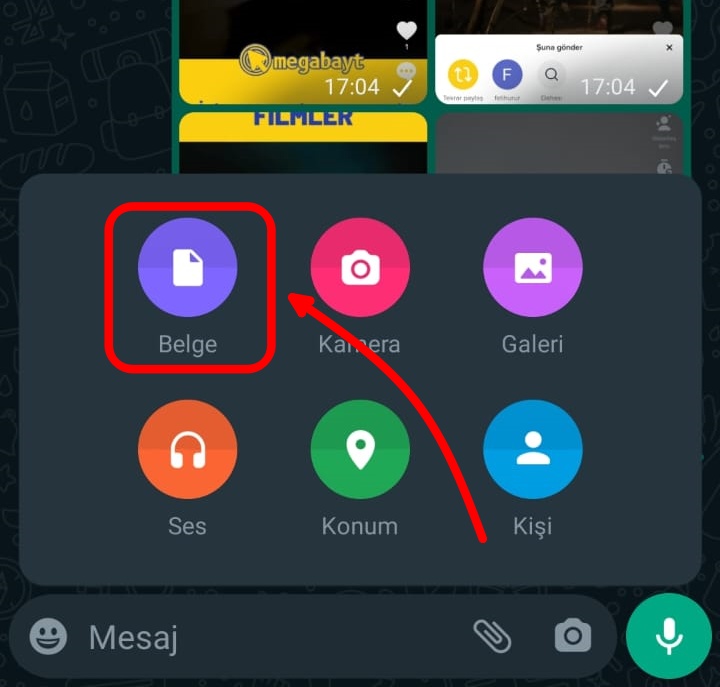Tap the green microphone button

[x=668, y=636]
